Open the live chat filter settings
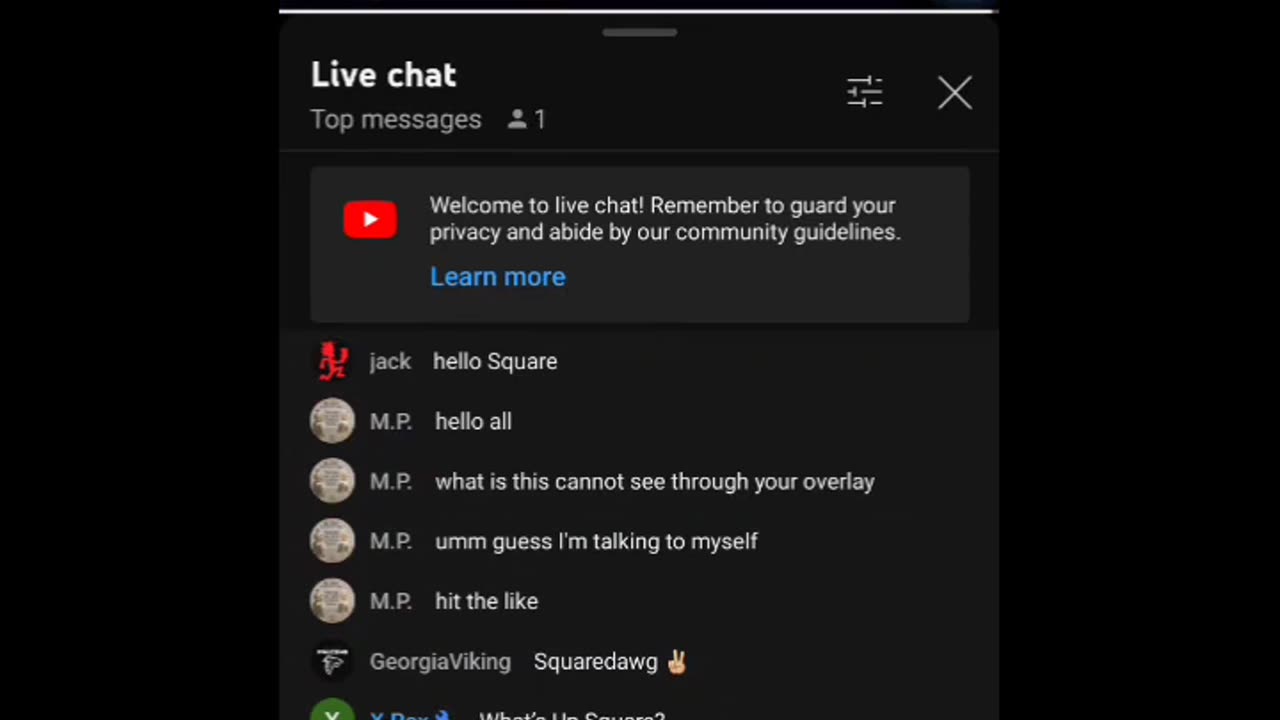The width and height of the screenshot is (1280, 720). (865, 92)
